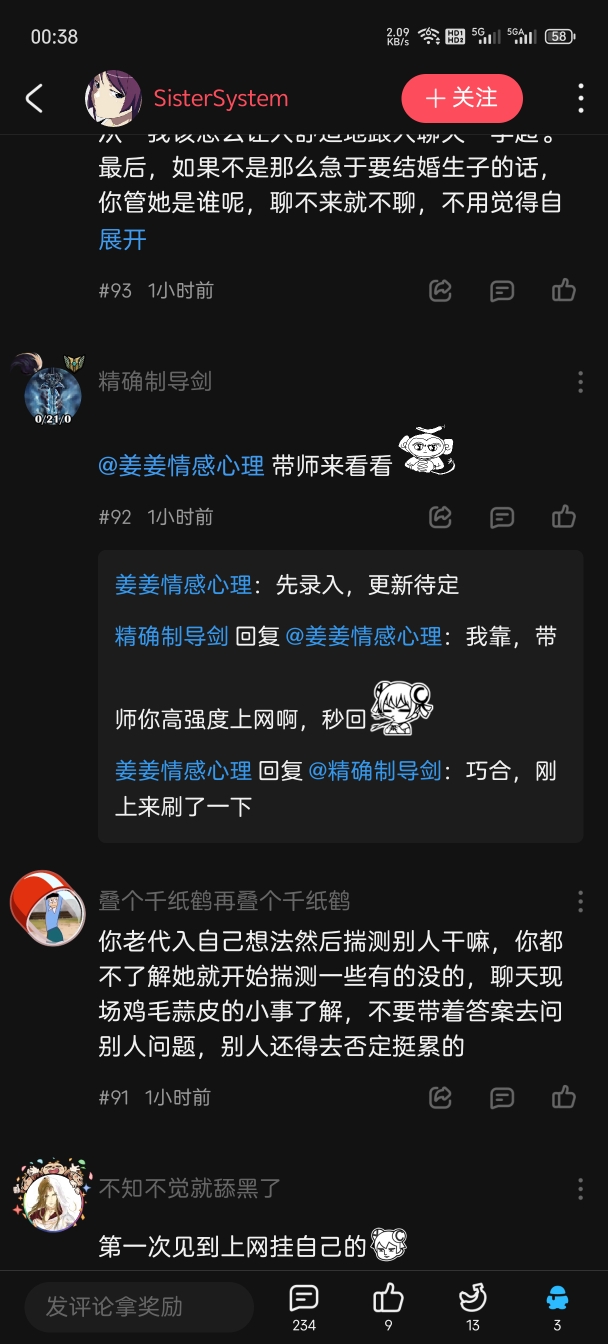608x1344 pixels.
Task: Like comment #92
Action: click(x=564, y=517)
